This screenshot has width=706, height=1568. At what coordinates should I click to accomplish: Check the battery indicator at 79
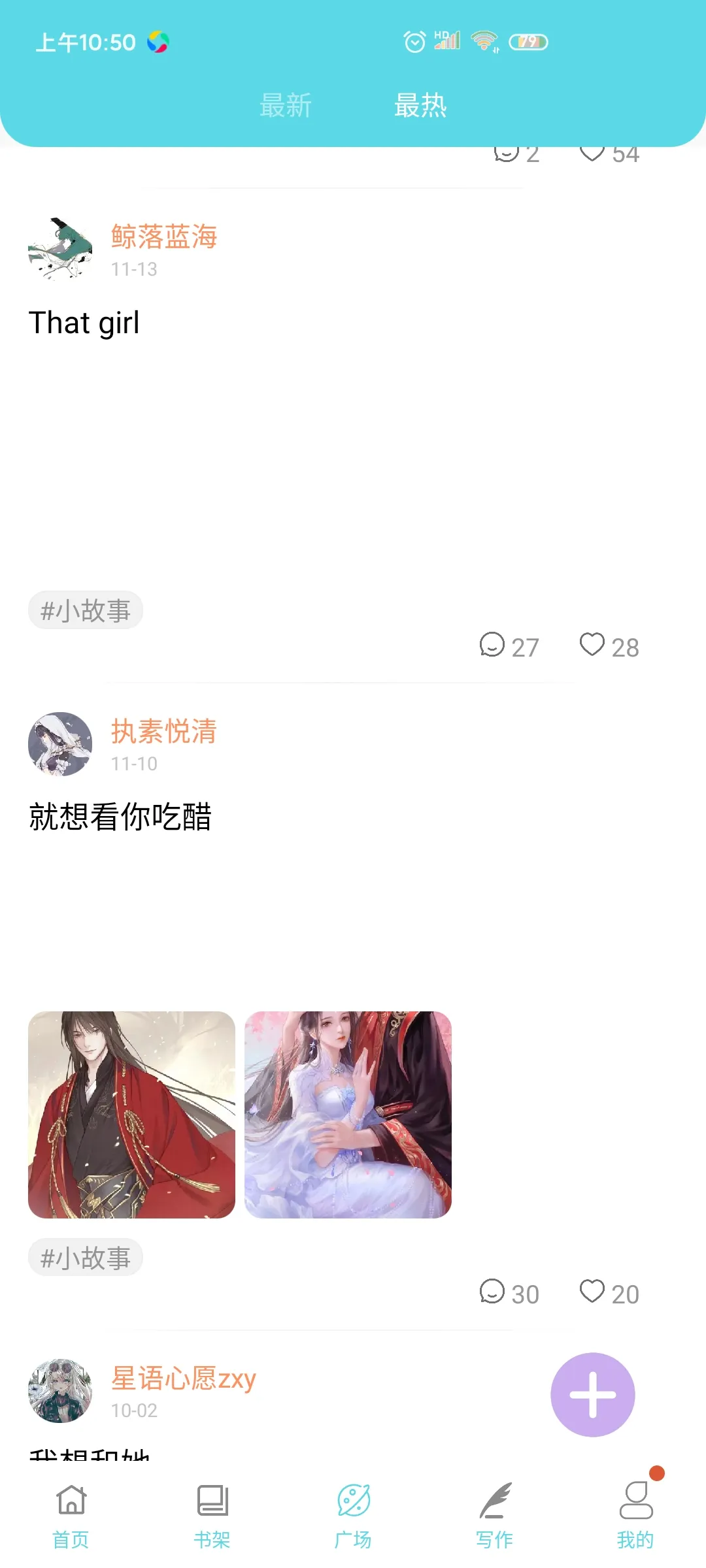click(x=529, y=41)
